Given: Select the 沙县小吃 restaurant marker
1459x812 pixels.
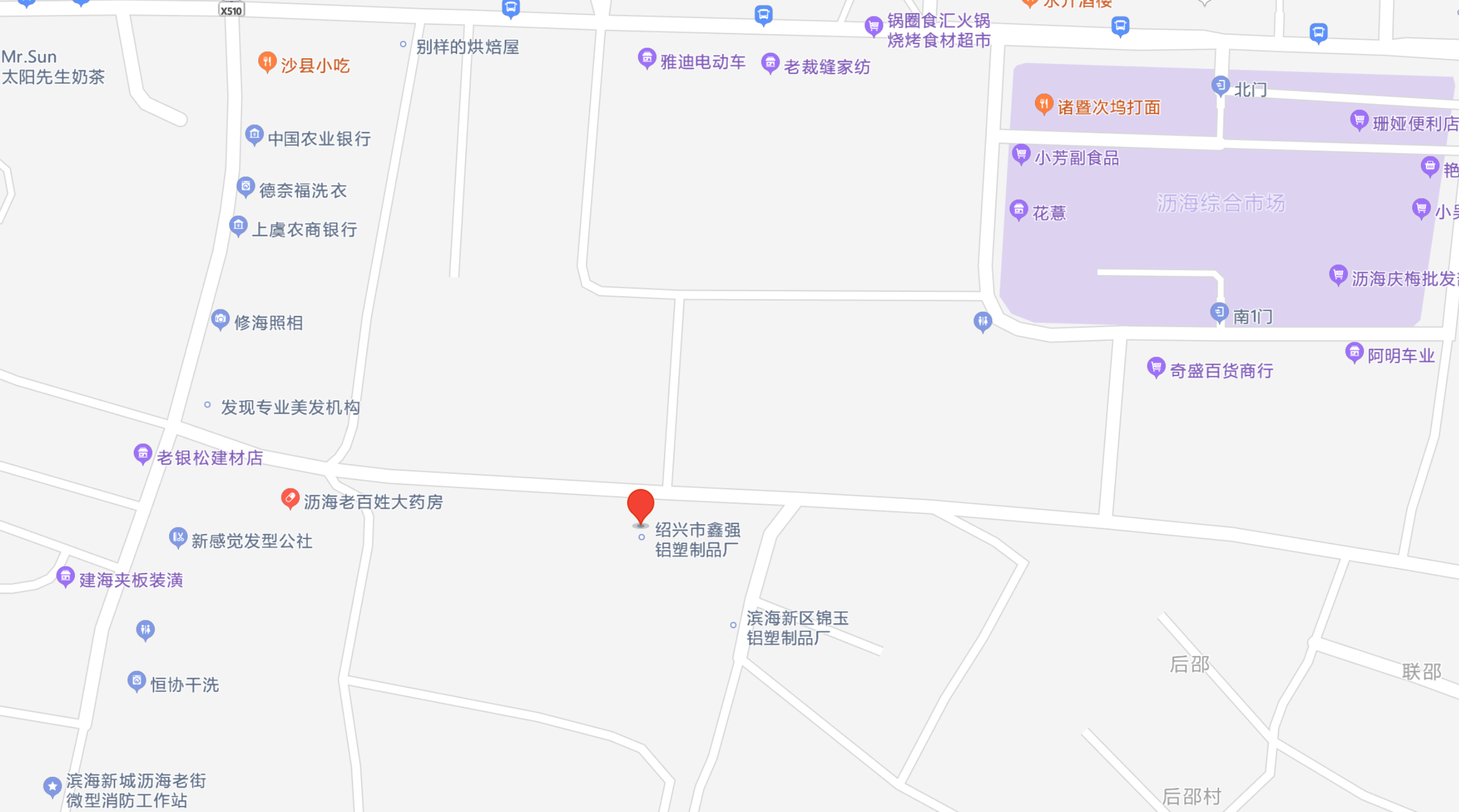Looking at the screenshot, I should pos(267,62).
